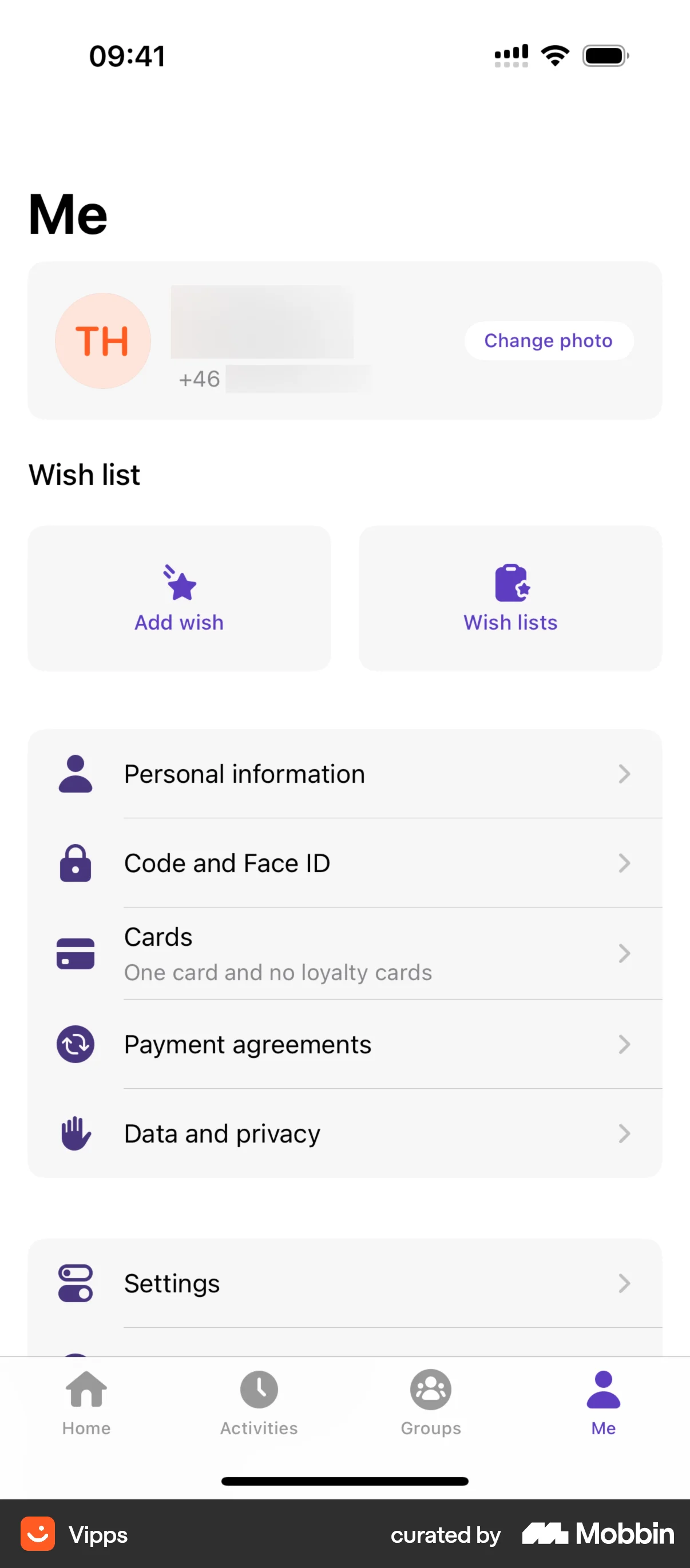Select the lock icon for Code and Face ID
The image size is (690, 1568).
(75, 862)
